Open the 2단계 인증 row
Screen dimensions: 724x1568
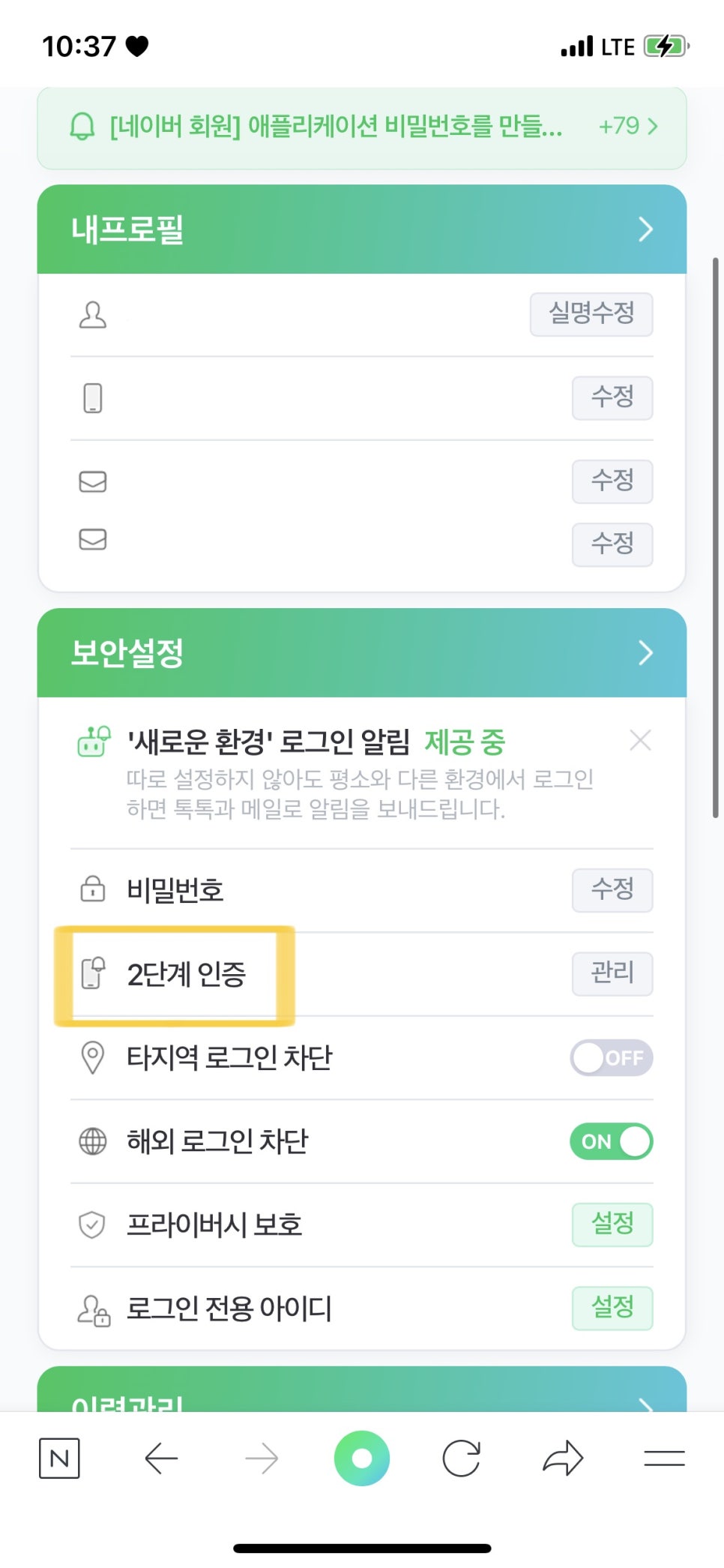click(362, 974)
